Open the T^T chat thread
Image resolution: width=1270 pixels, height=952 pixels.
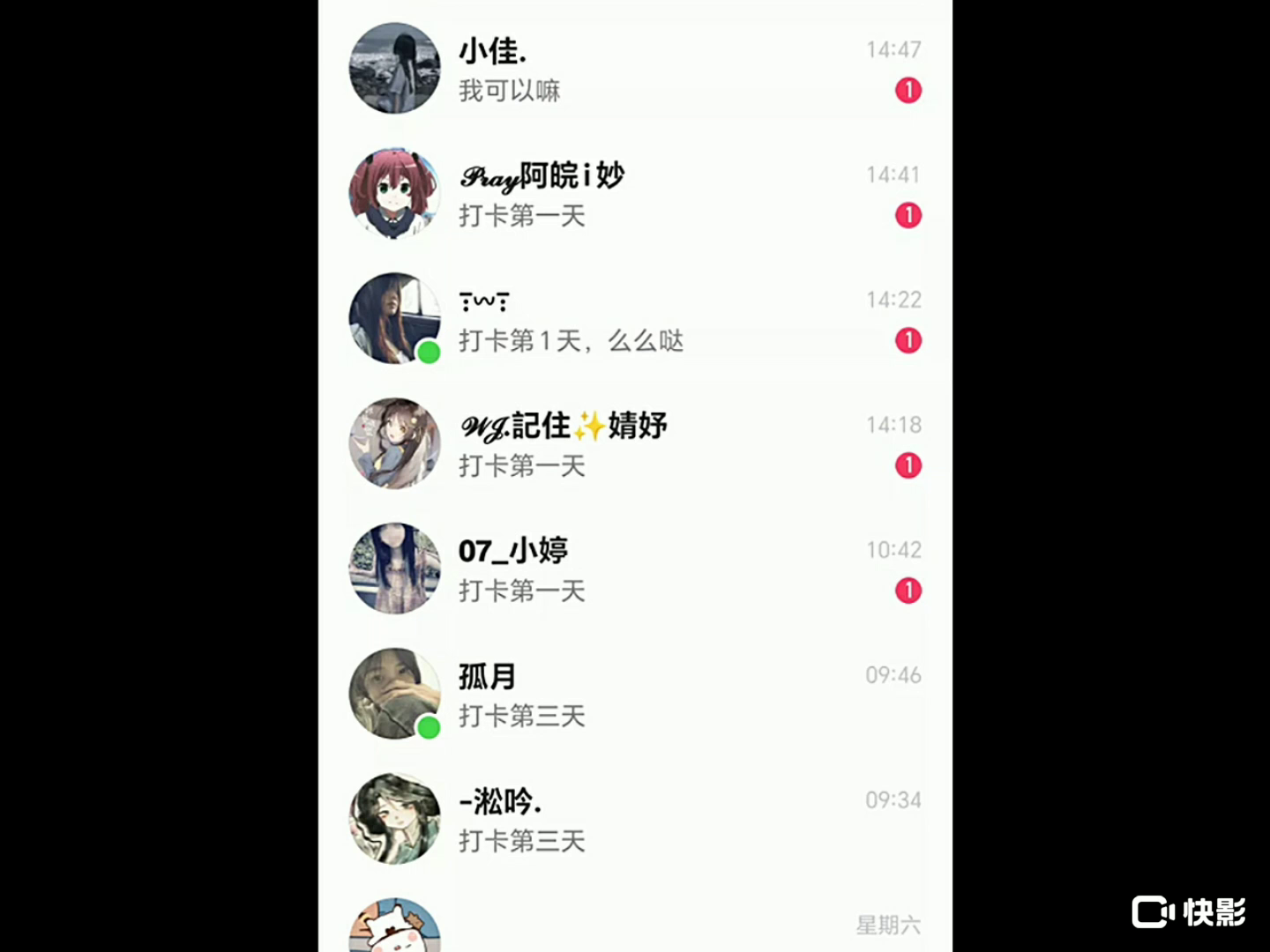635,319
